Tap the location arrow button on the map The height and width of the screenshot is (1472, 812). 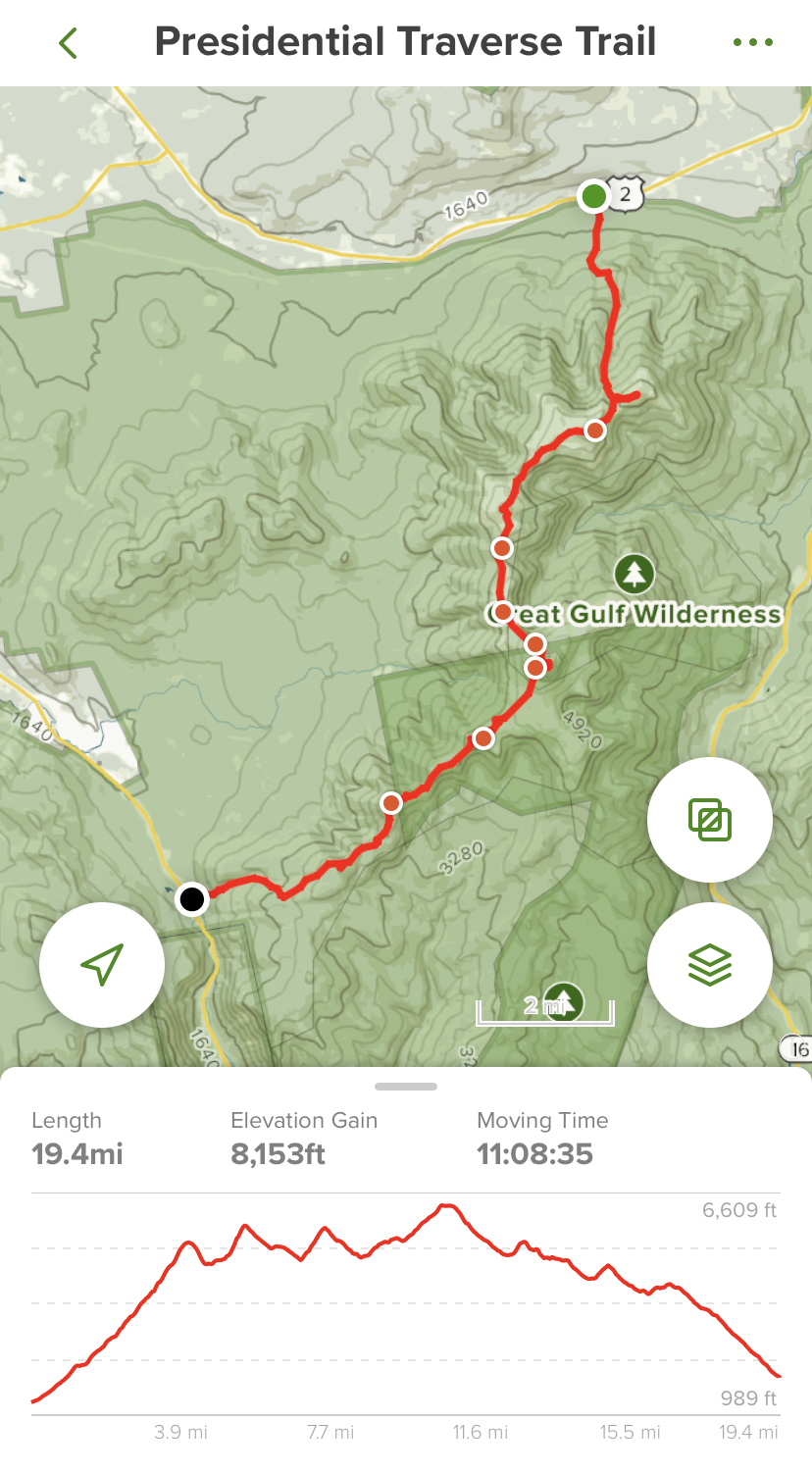tap(102, 965)
